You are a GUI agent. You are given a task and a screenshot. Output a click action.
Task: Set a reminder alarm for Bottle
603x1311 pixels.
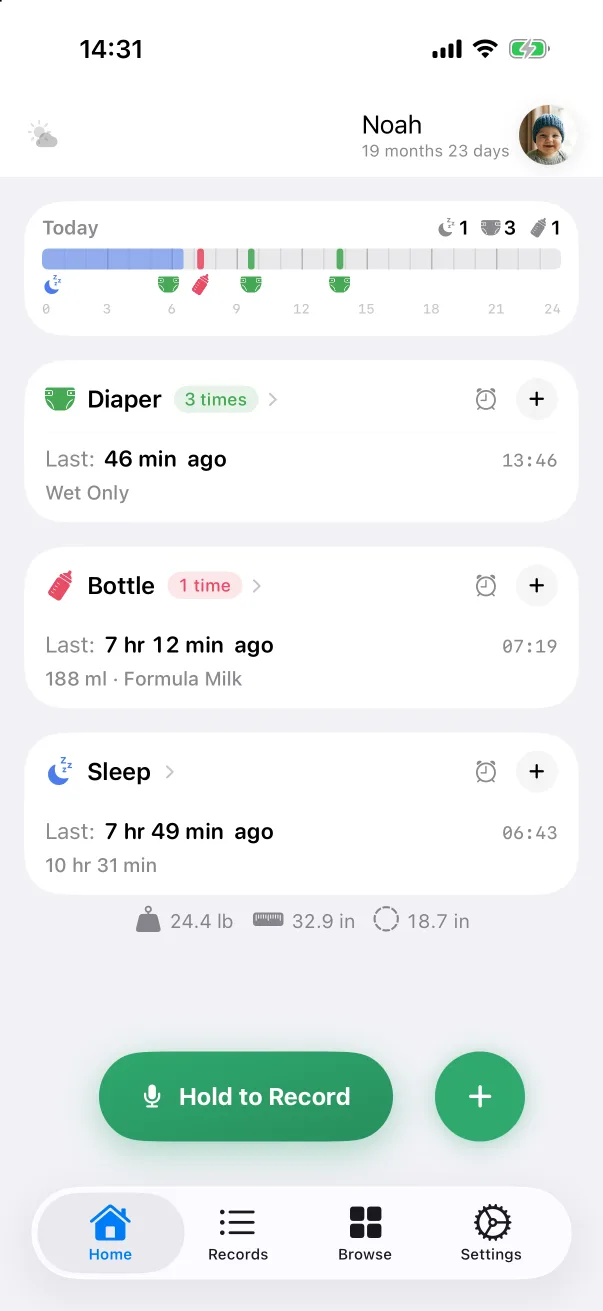pos(486,585)
